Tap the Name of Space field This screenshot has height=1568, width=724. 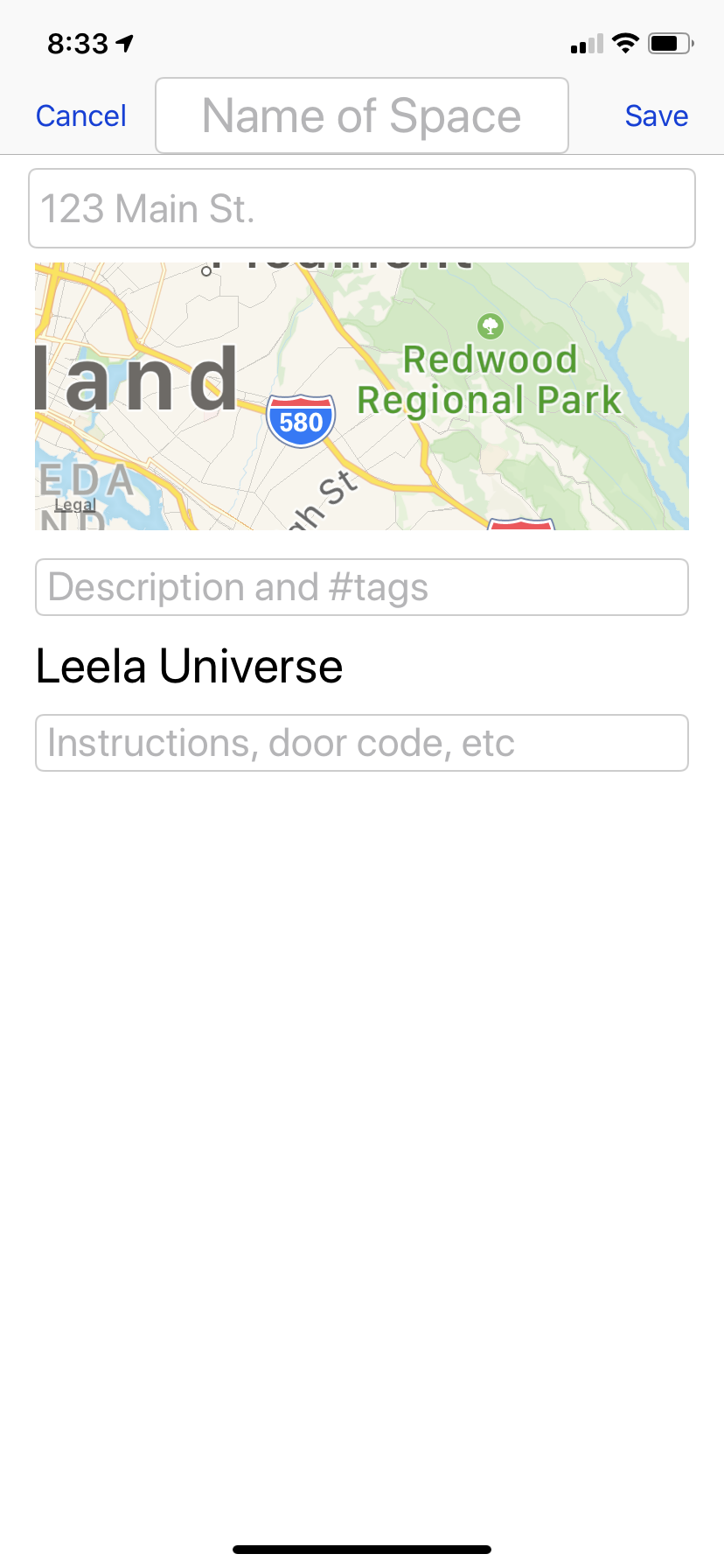point(362,115)
